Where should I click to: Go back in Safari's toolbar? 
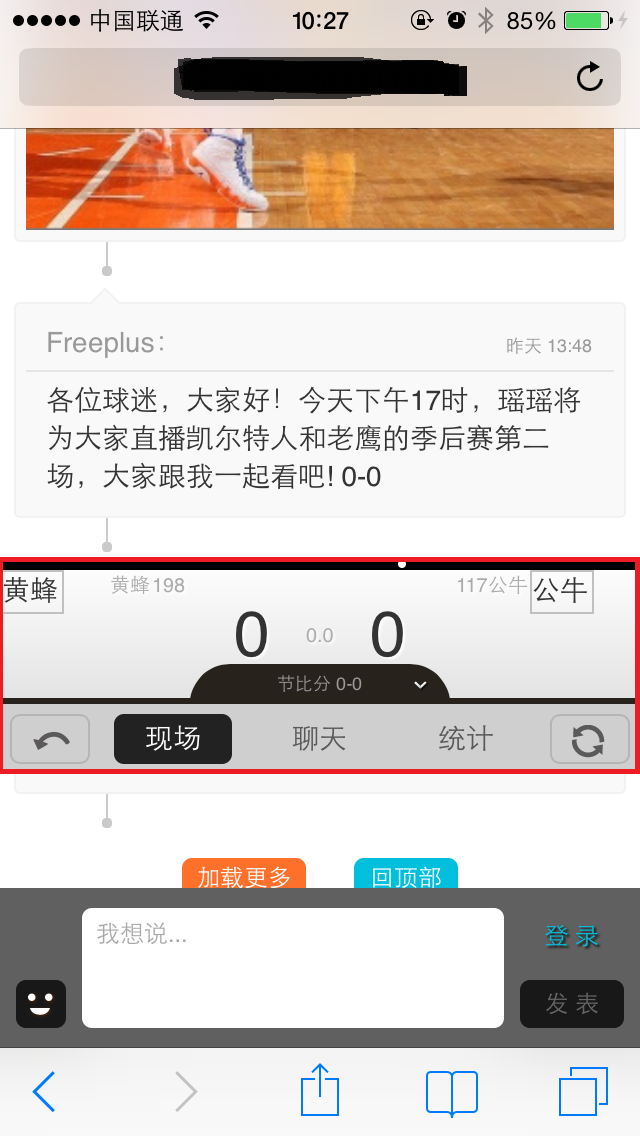[44, 1091]
